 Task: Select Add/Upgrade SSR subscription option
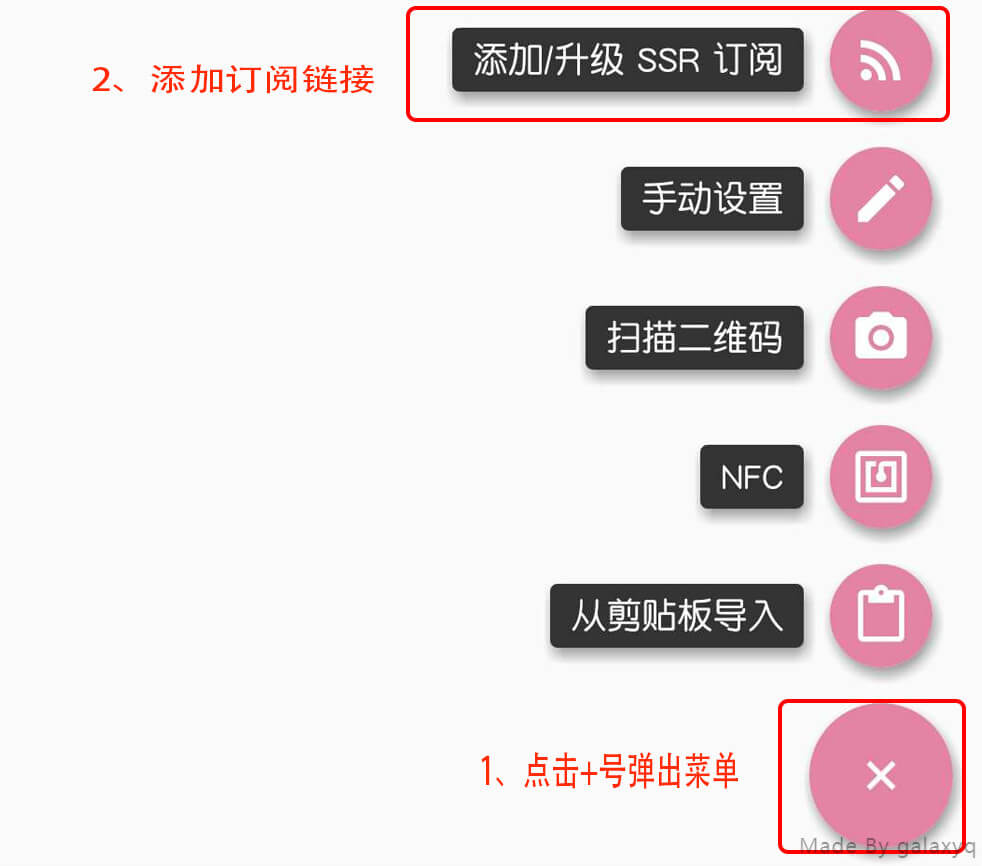(x=880, y=61)
